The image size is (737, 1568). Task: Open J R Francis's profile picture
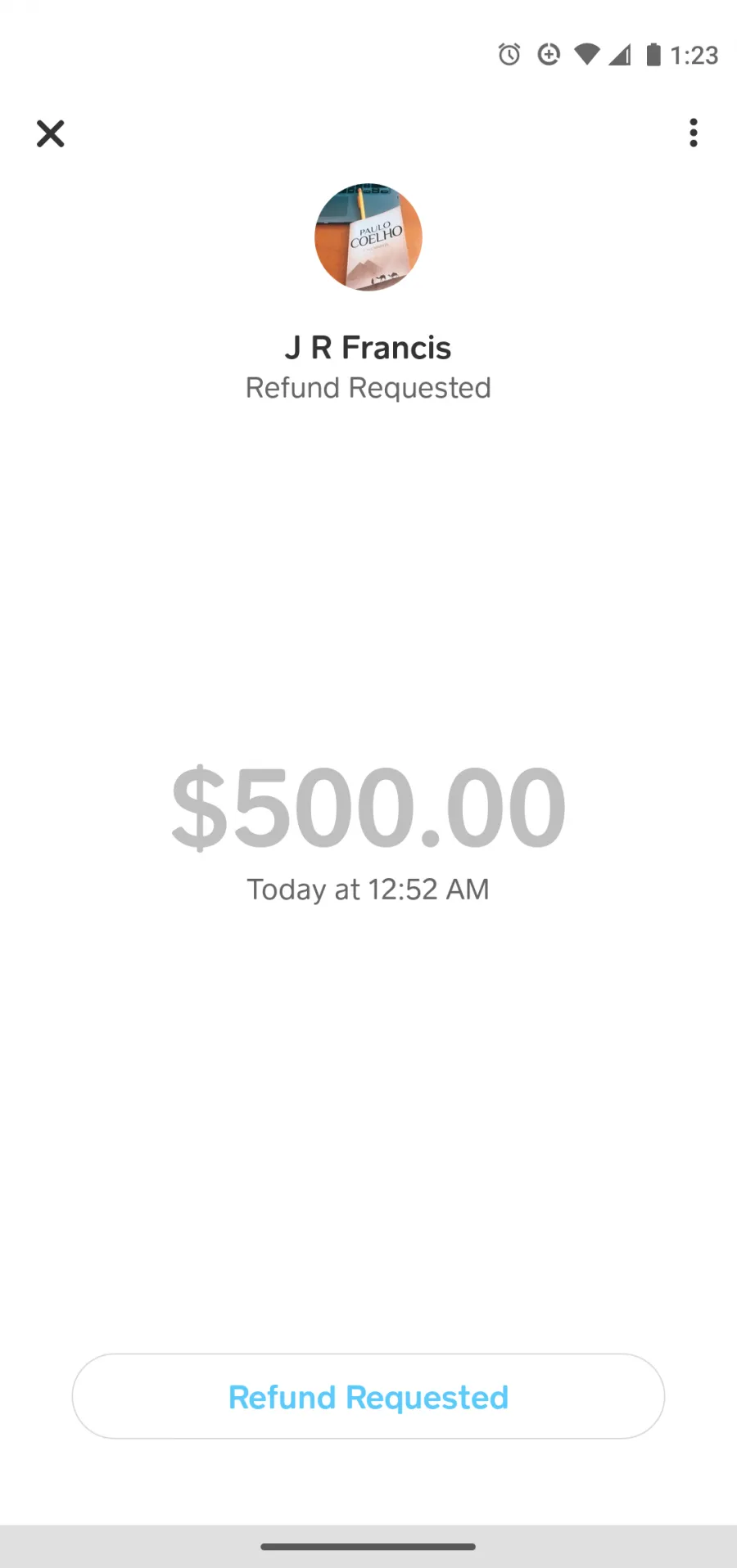(x=368, y=237)
